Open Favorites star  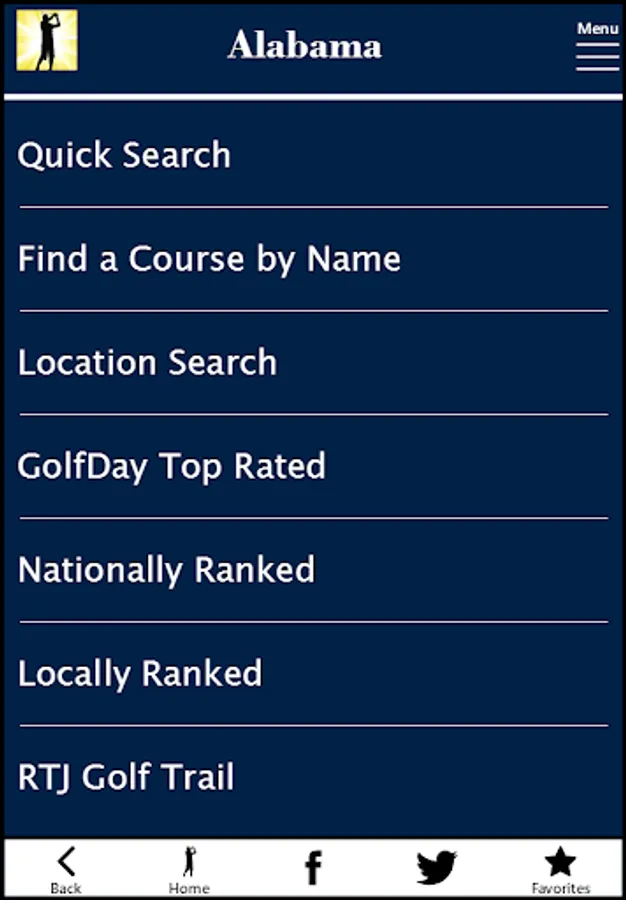pyautogui.click(x=560, y=870)
